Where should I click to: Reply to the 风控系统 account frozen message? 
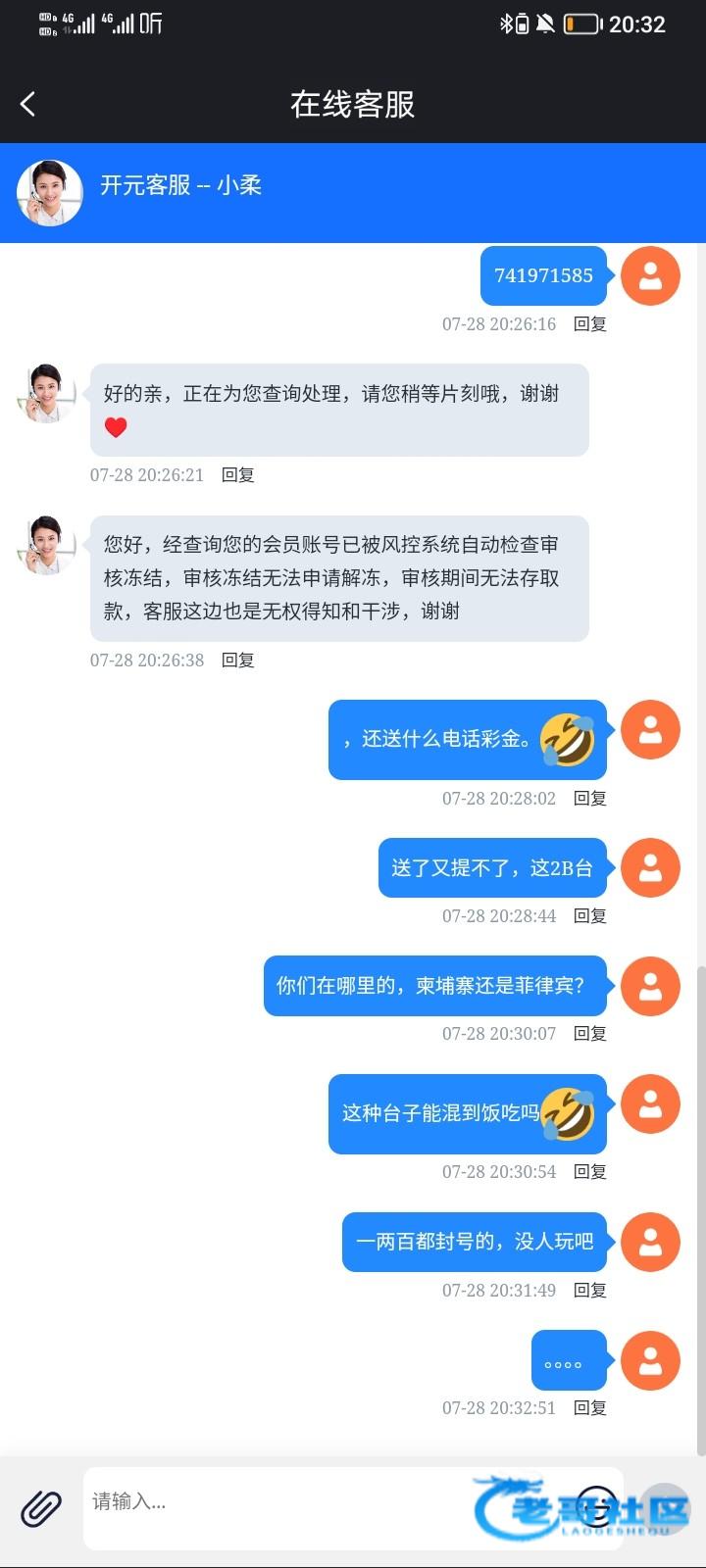pos(237,661)
